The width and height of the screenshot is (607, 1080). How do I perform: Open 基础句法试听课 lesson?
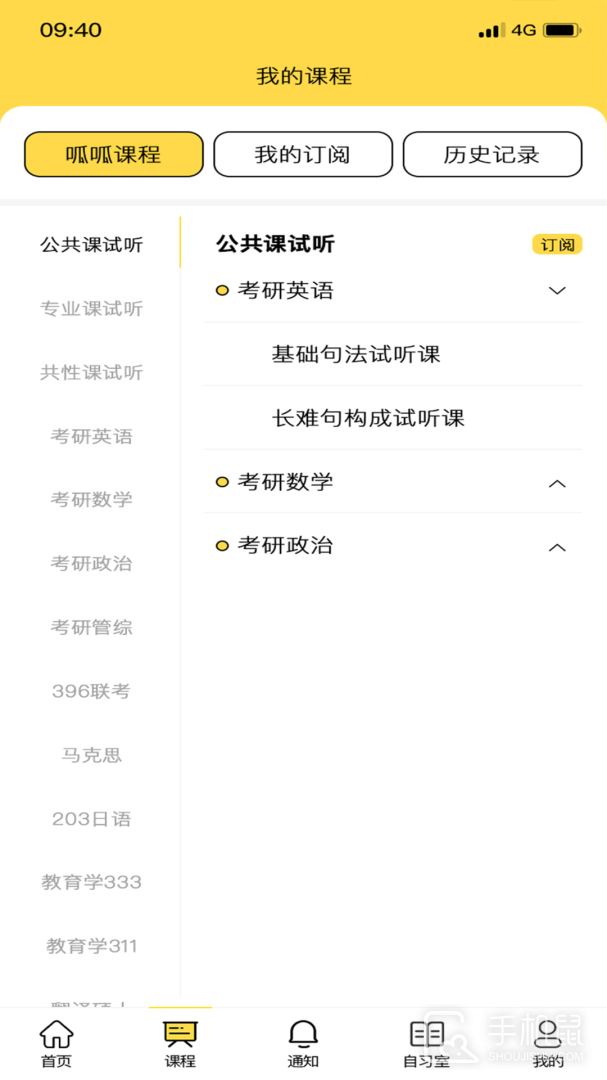[x=356, y=354]
